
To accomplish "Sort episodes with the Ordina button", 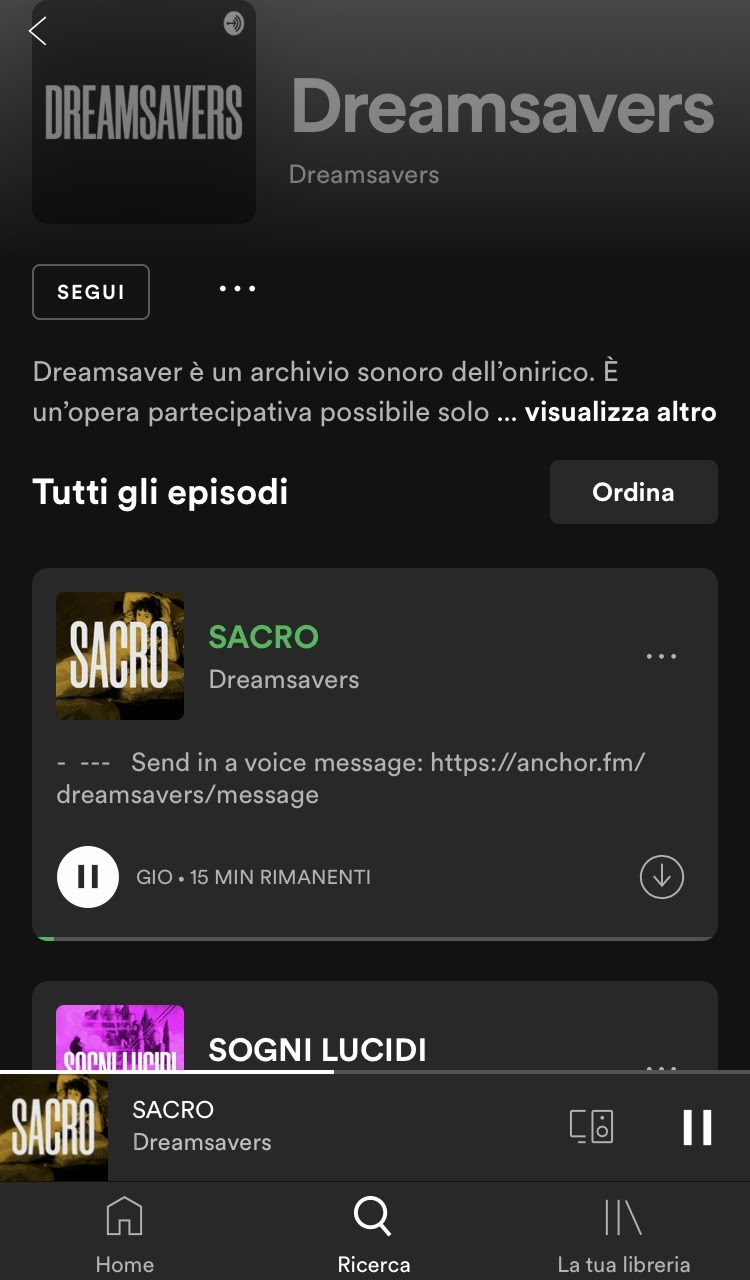I will 633,492.
